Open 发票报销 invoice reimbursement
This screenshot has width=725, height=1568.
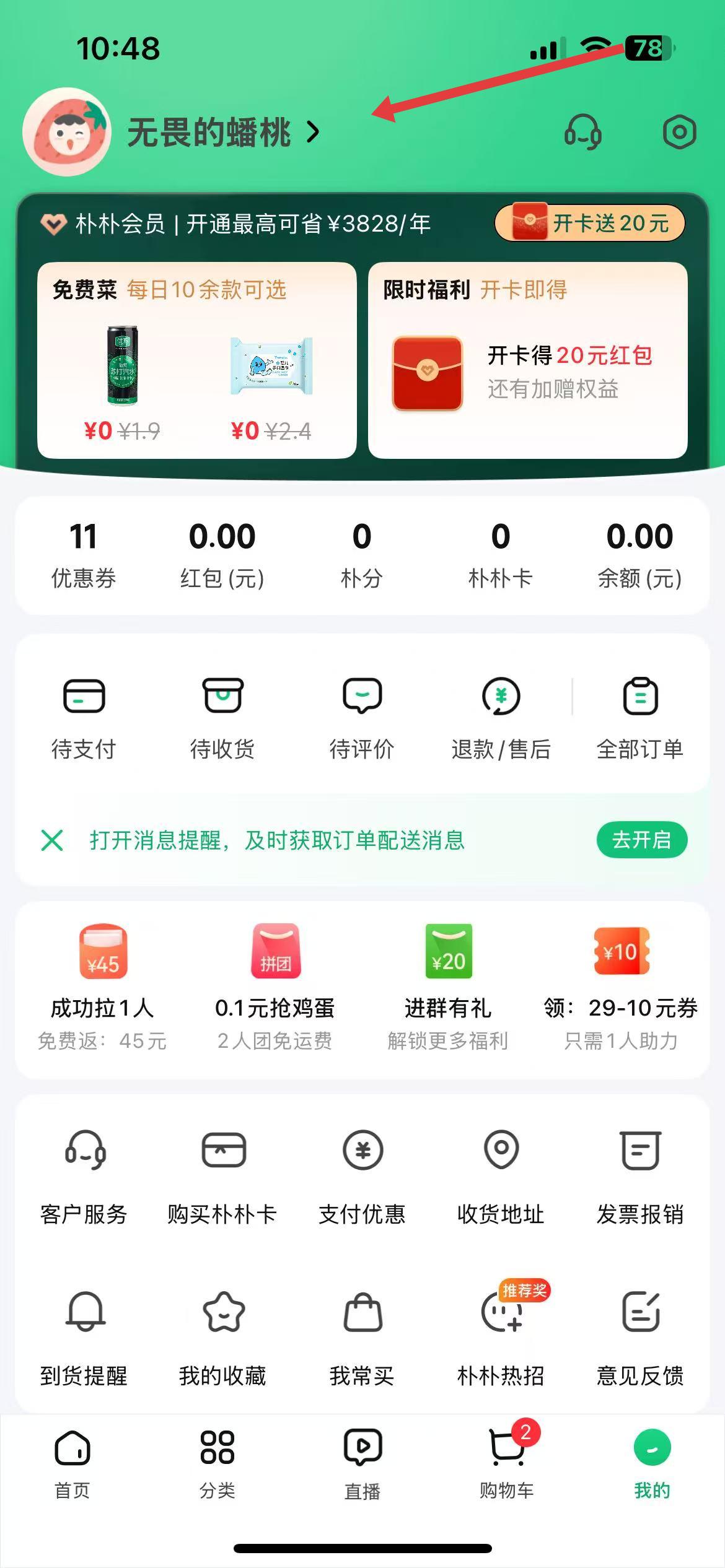(639, 1177)
